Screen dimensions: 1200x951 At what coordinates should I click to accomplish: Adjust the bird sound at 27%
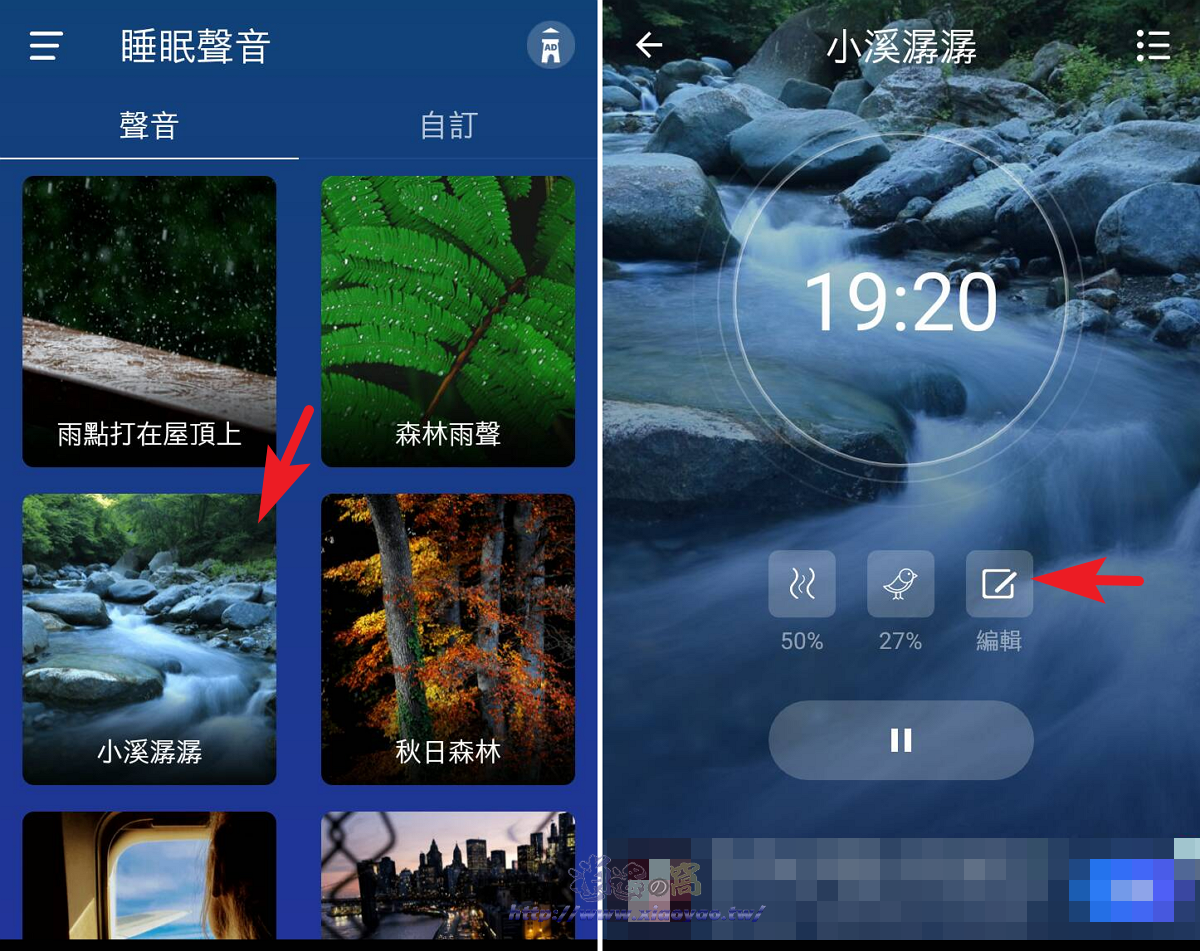(x=900, y=584)
